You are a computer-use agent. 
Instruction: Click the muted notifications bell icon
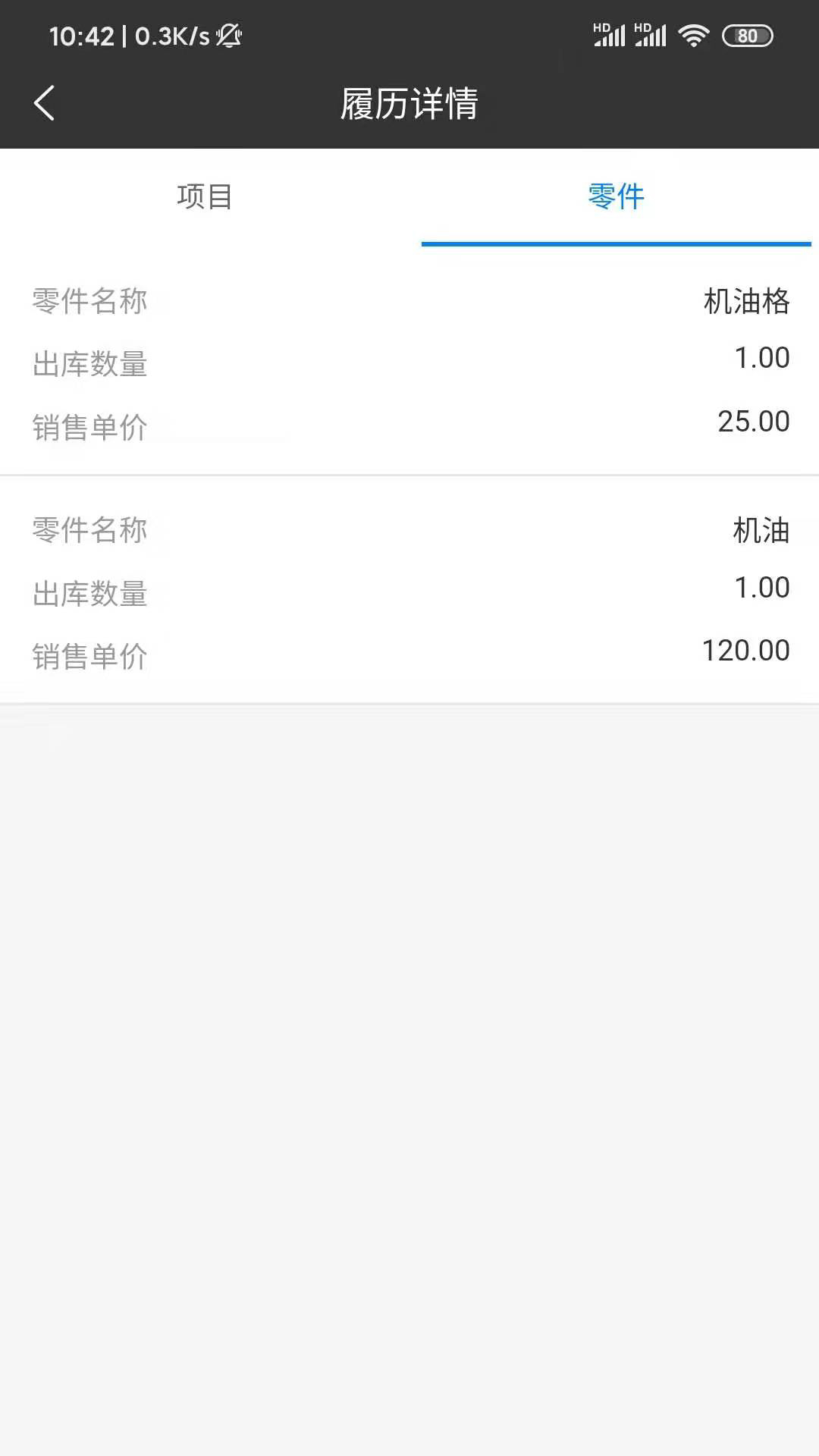coord(227,36)
